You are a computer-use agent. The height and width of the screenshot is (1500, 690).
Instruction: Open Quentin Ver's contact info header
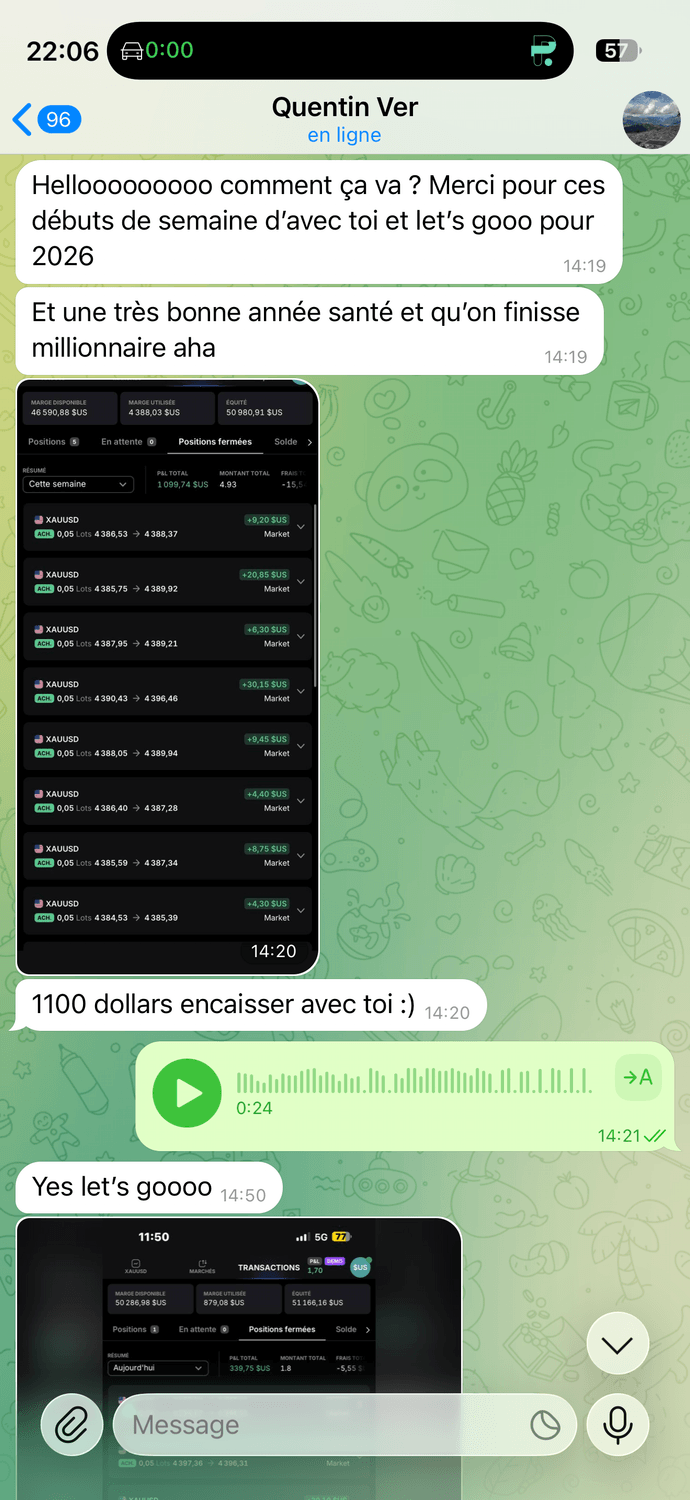345,120
